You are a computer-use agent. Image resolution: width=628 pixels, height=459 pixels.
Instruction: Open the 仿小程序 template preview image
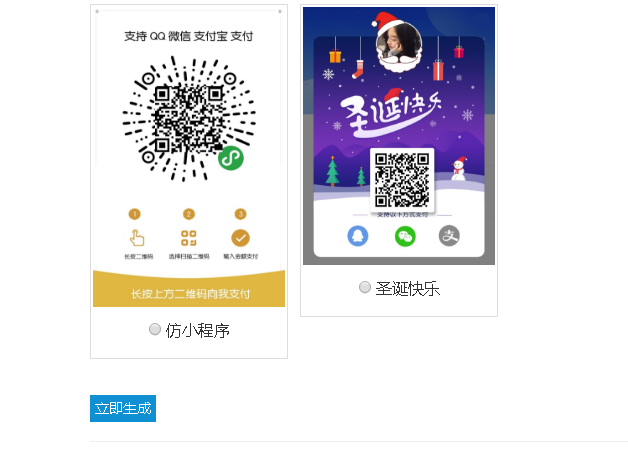(189, 160)
